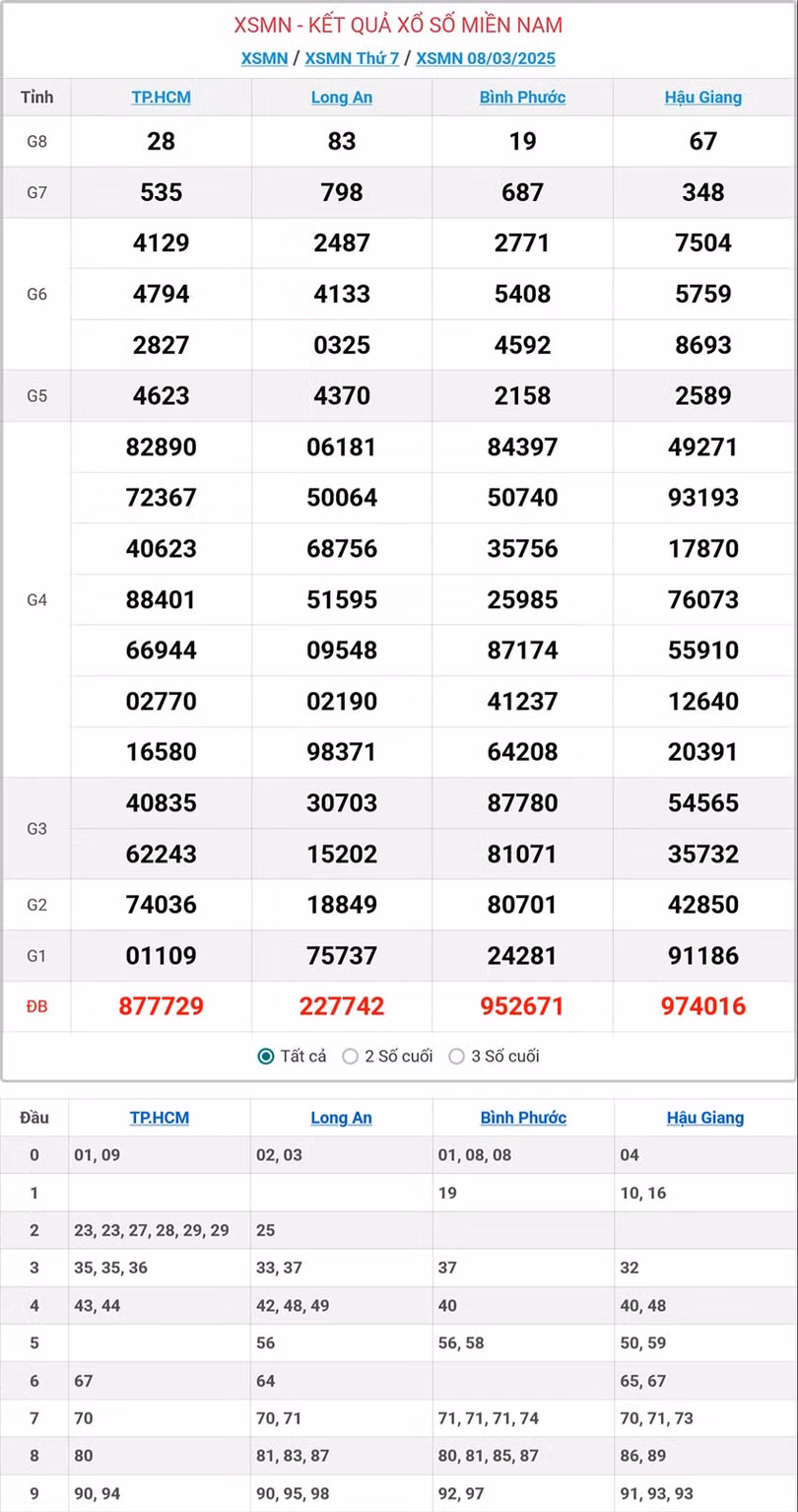Open the XSMN breadcrumb link
The image size is (798, 1512).
pos(264,58)
